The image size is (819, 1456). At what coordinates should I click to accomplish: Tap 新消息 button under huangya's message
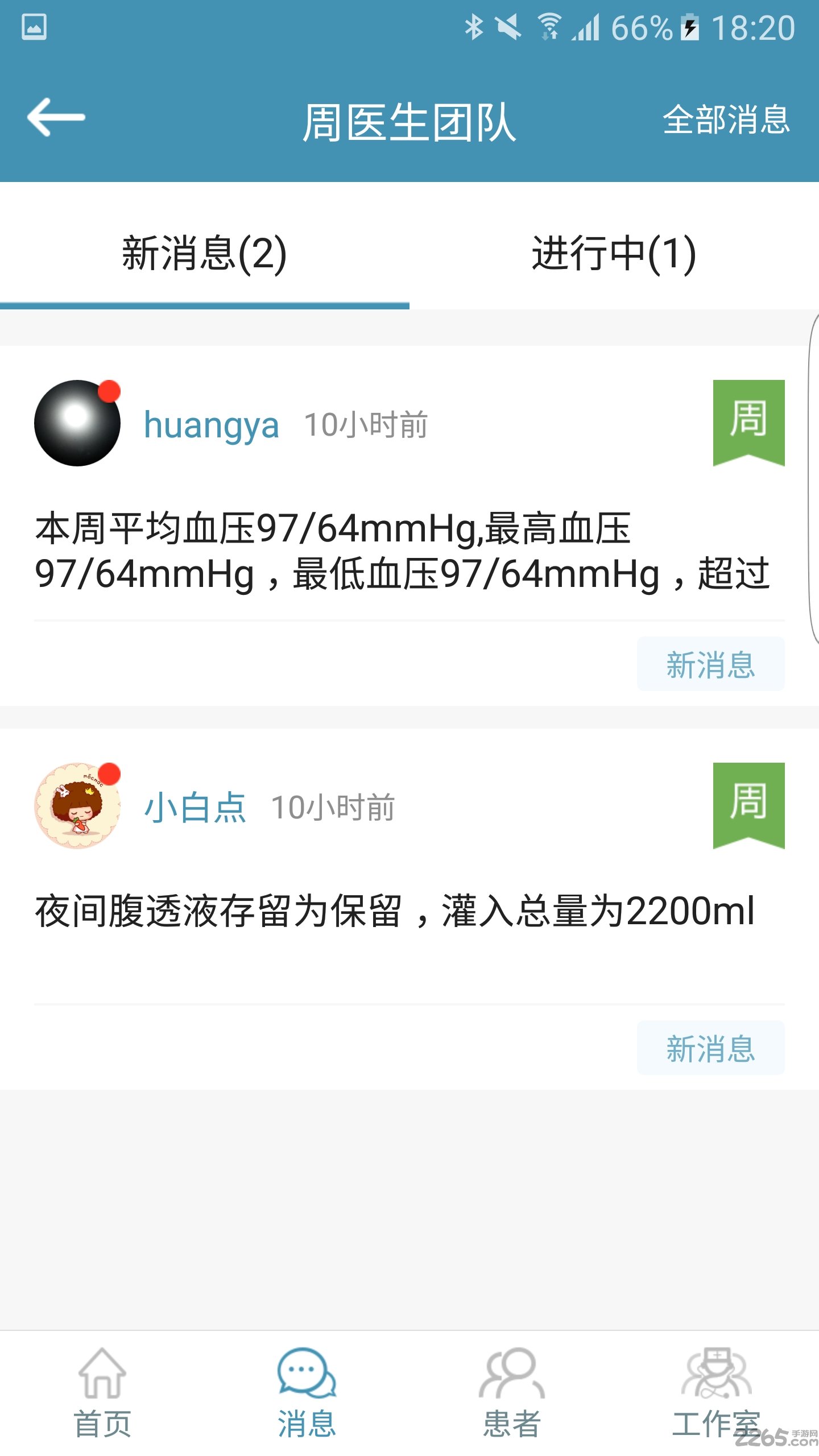click(x=710, y=664)
